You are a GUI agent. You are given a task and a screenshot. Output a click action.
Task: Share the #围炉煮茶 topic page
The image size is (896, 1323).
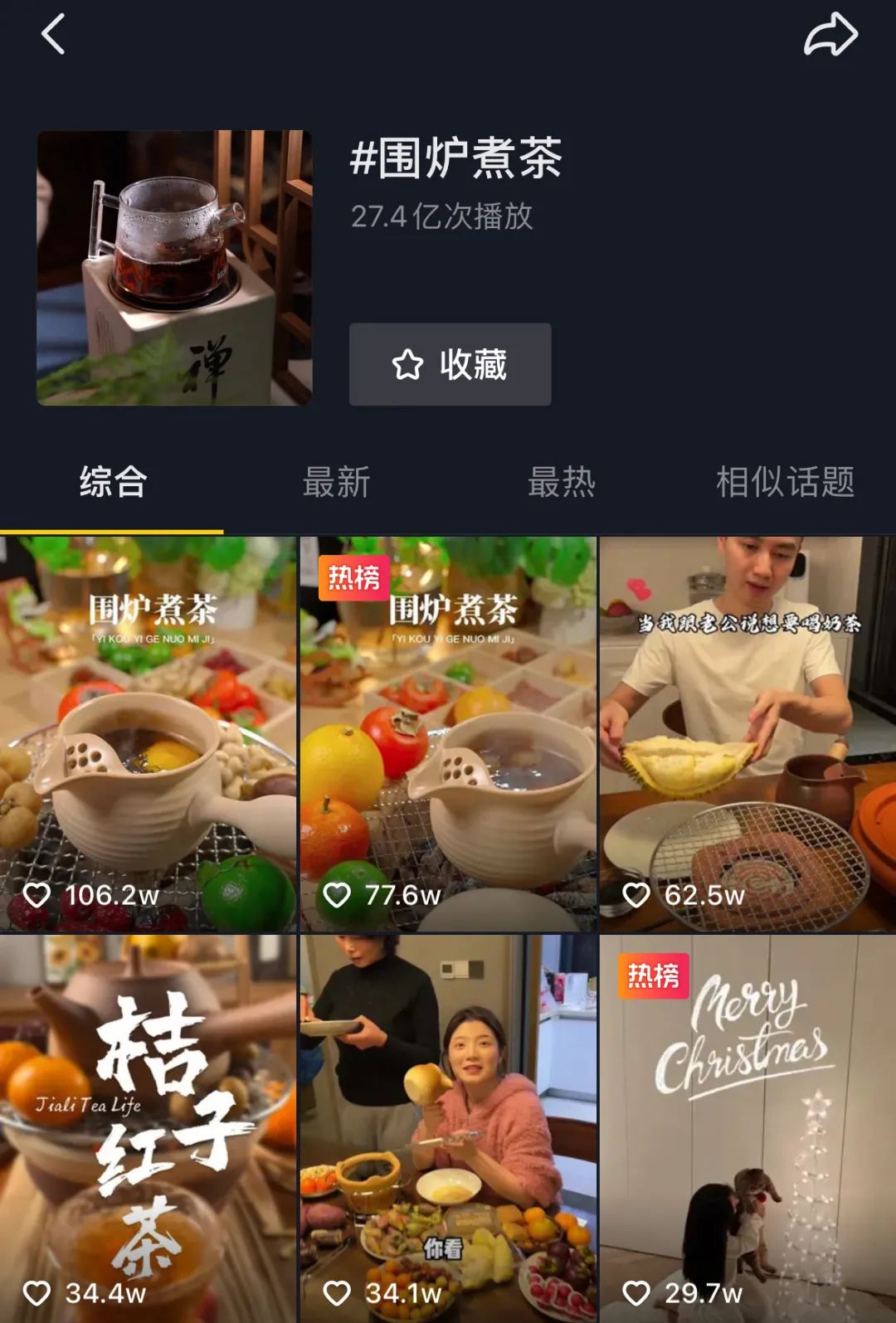(x=830, y=35)
